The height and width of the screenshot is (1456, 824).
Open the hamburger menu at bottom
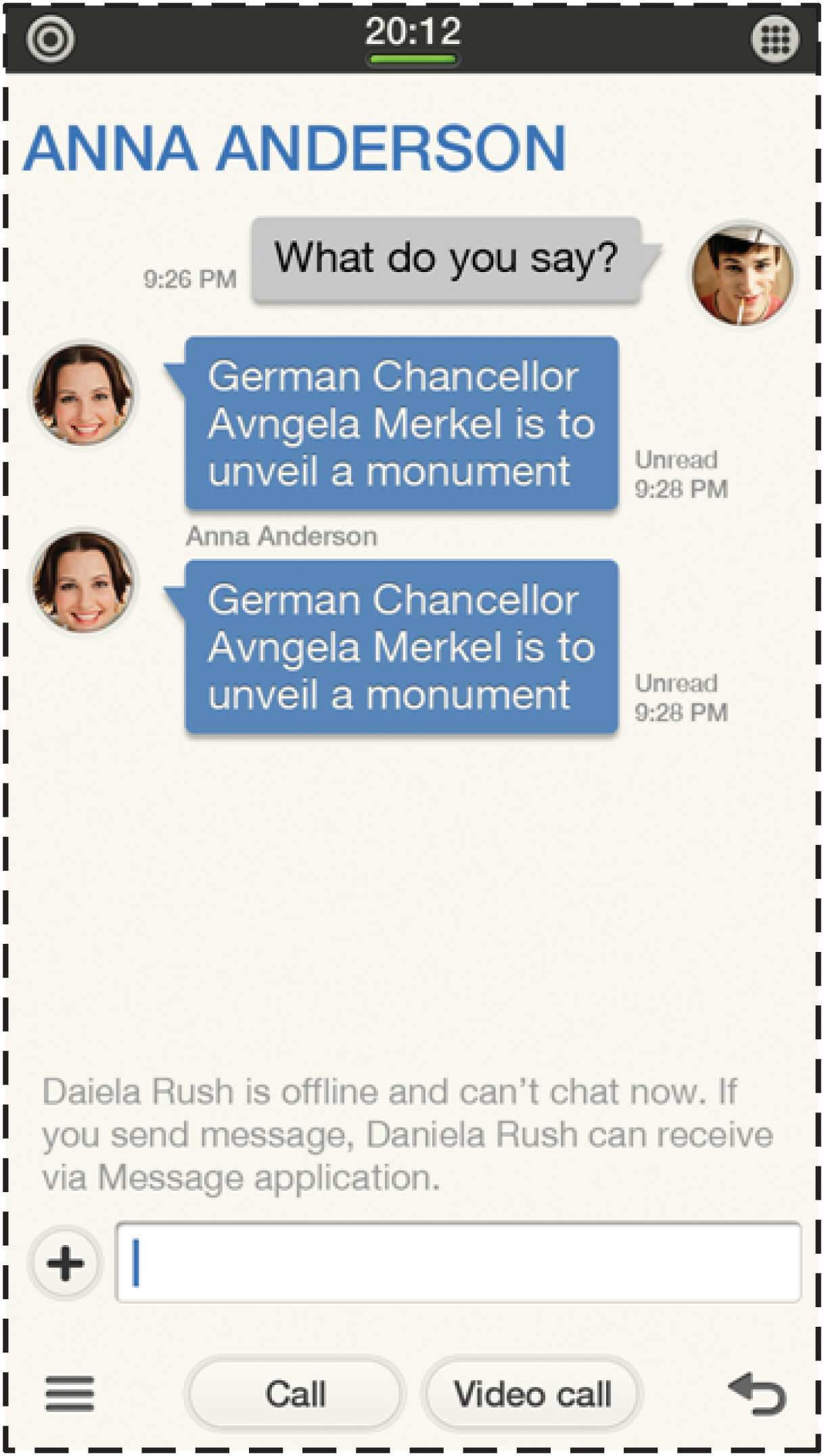70,1394
